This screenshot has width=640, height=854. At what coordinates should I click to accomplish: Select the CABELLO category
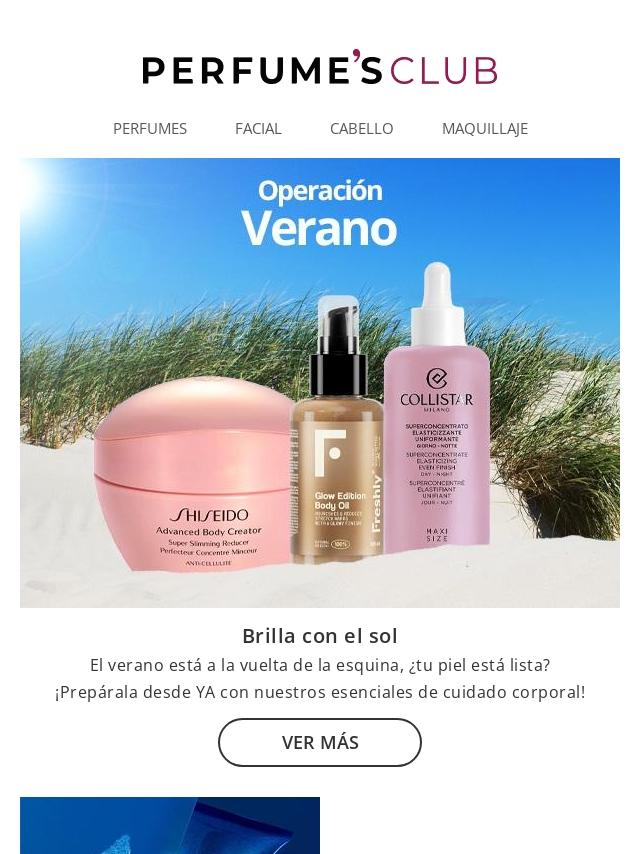pos(361,129)
